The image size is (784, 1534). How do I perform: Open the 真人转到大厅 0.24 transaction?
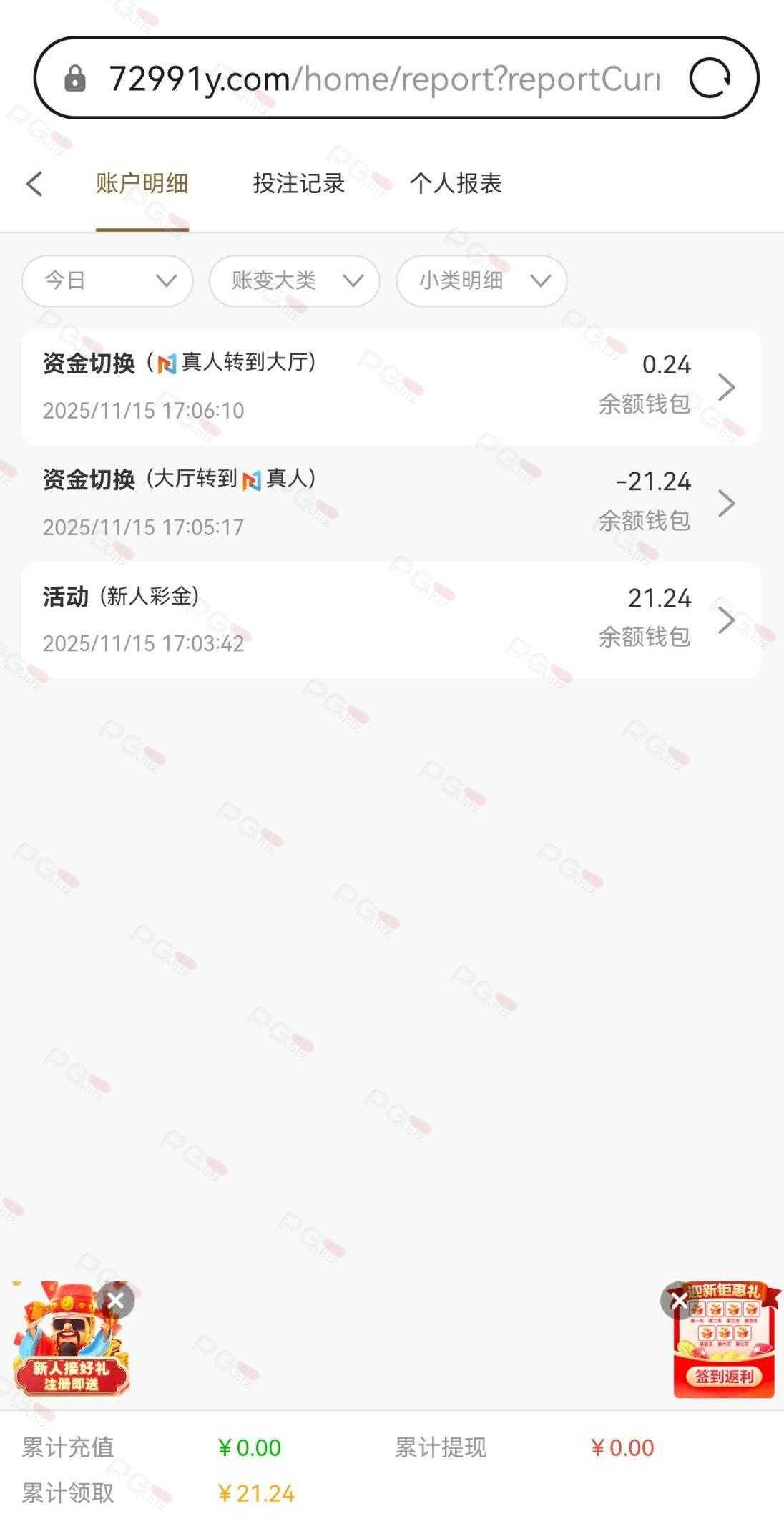coord(391,386)
